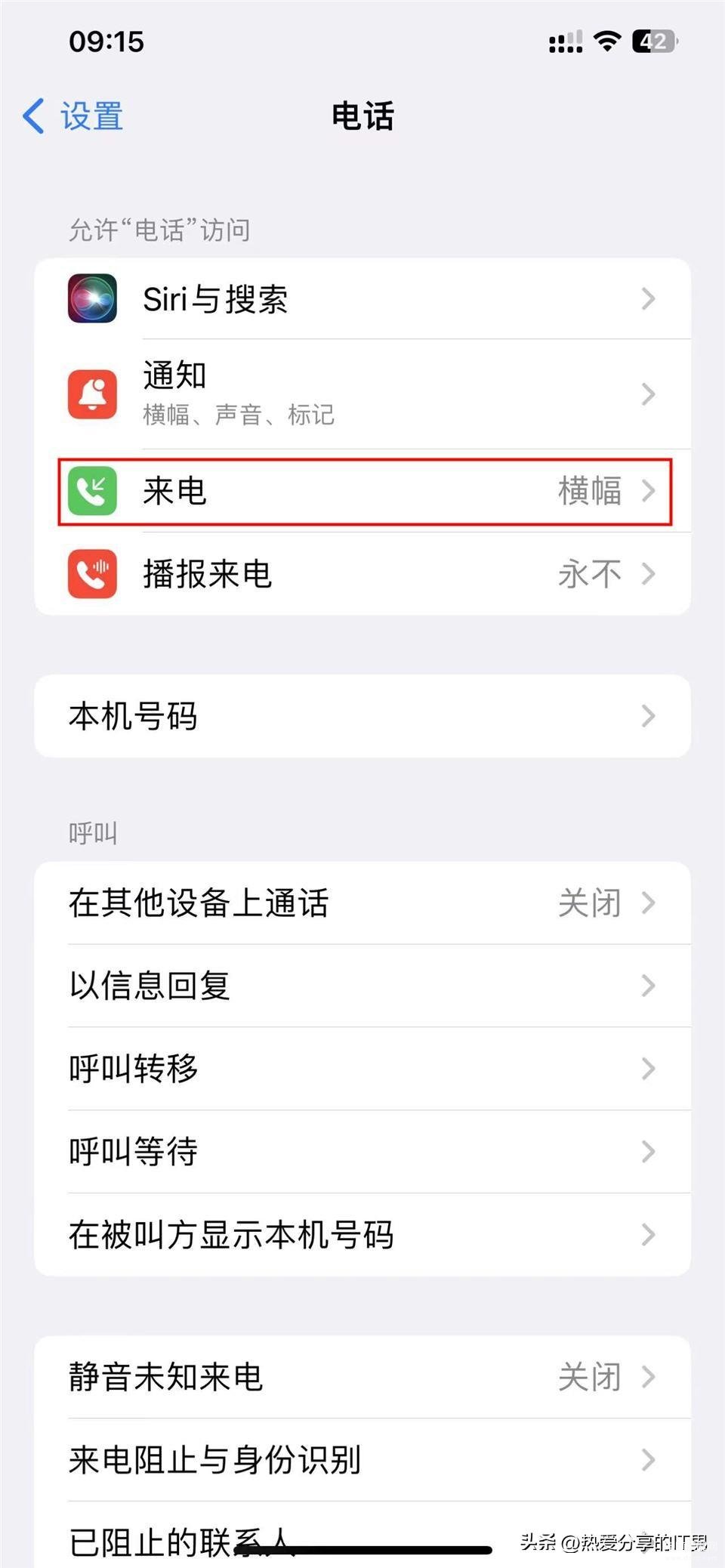Open 在其他设备上通话
The width and height of the screenshot is (725, 1568).
(x=362, y=903)
